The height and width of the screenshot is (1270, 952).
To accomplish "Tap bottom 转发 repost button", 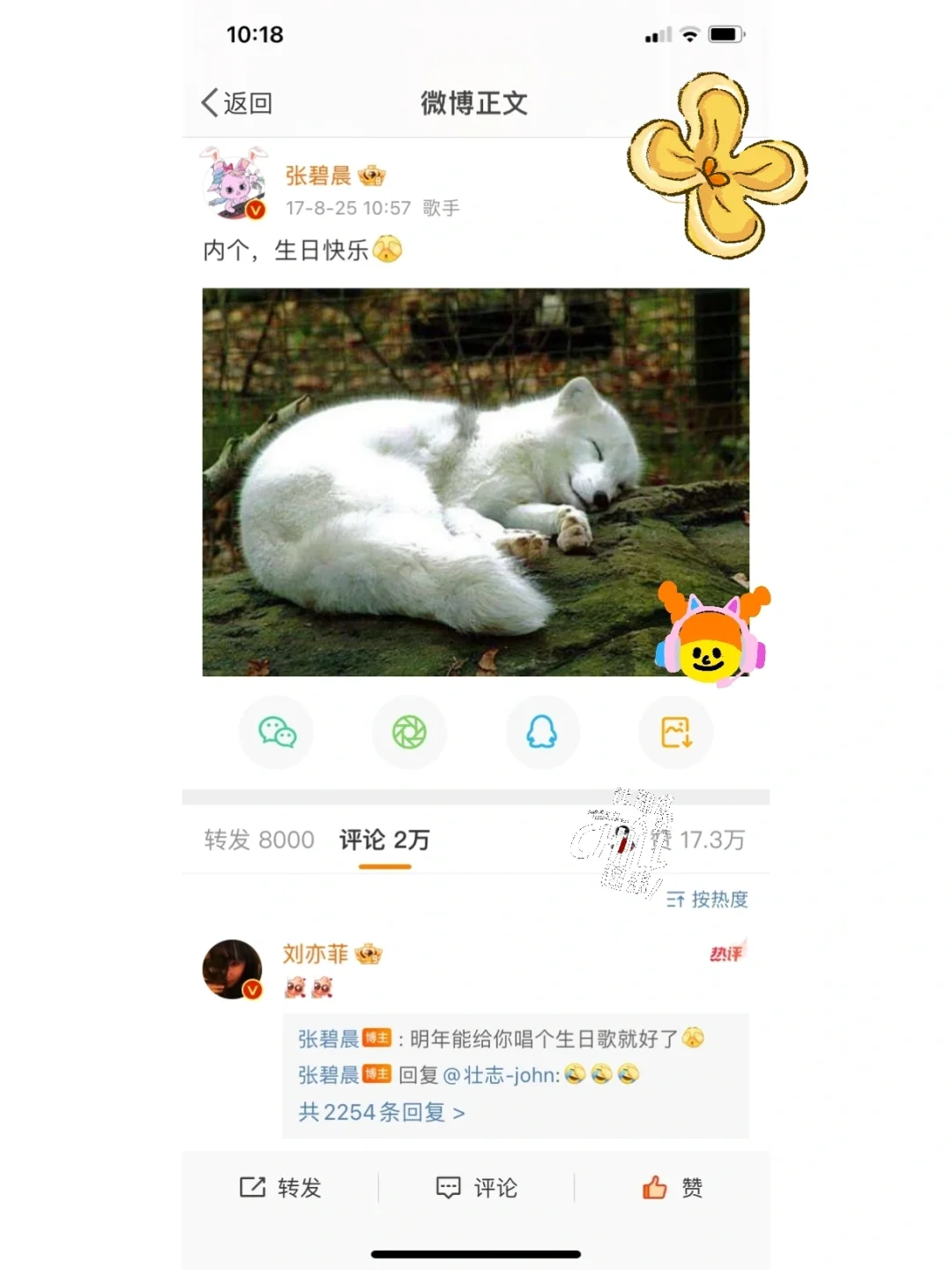I will pos(280,1188).
